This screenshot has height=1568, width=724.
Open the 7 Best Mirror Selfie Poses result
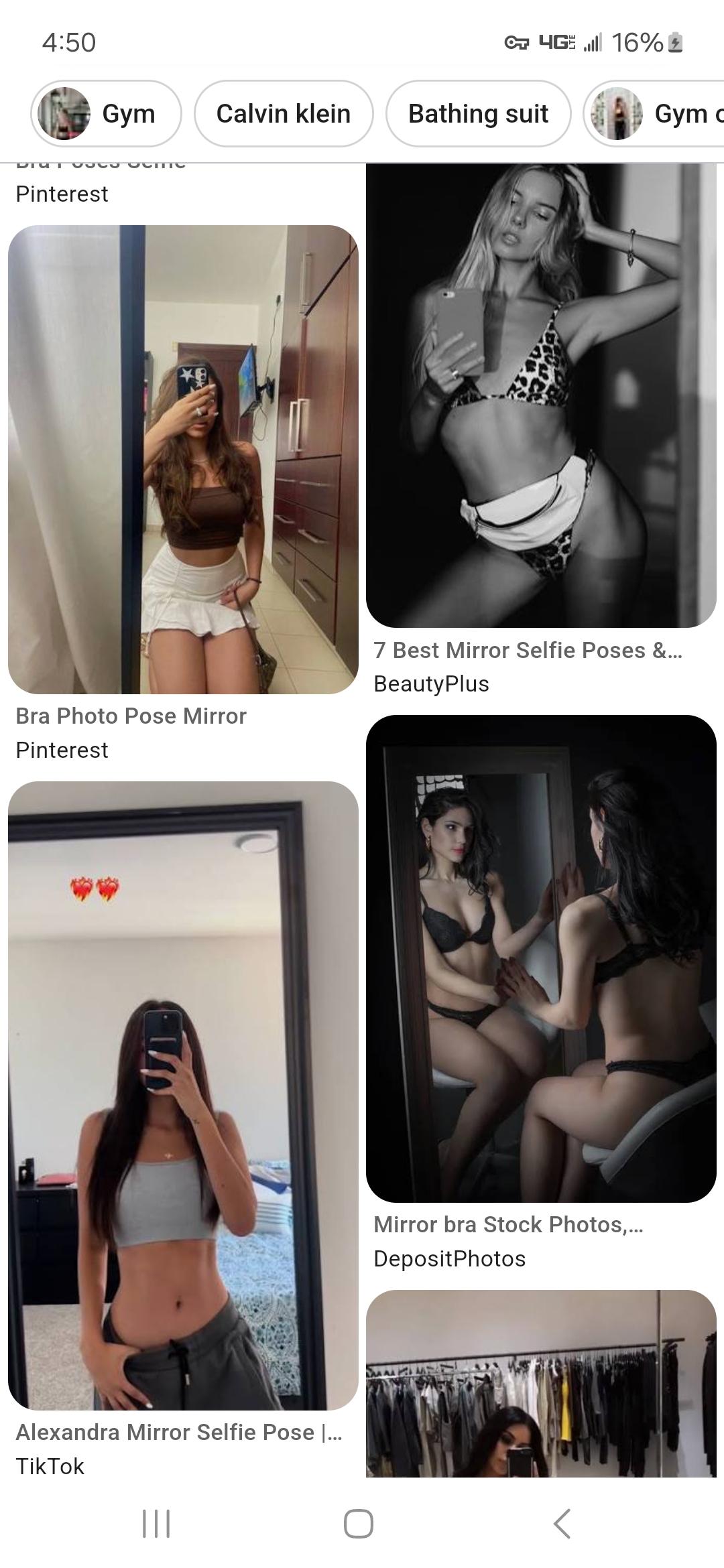(541, 395)
